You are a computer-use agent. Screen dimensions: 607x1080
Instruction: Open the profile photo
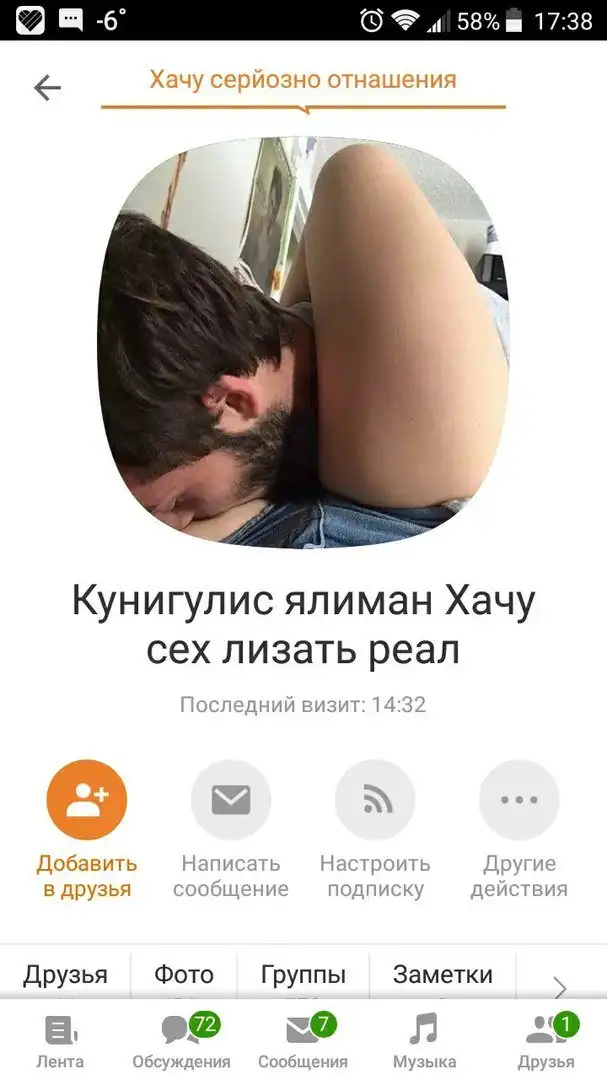click(x=303, y=342)
